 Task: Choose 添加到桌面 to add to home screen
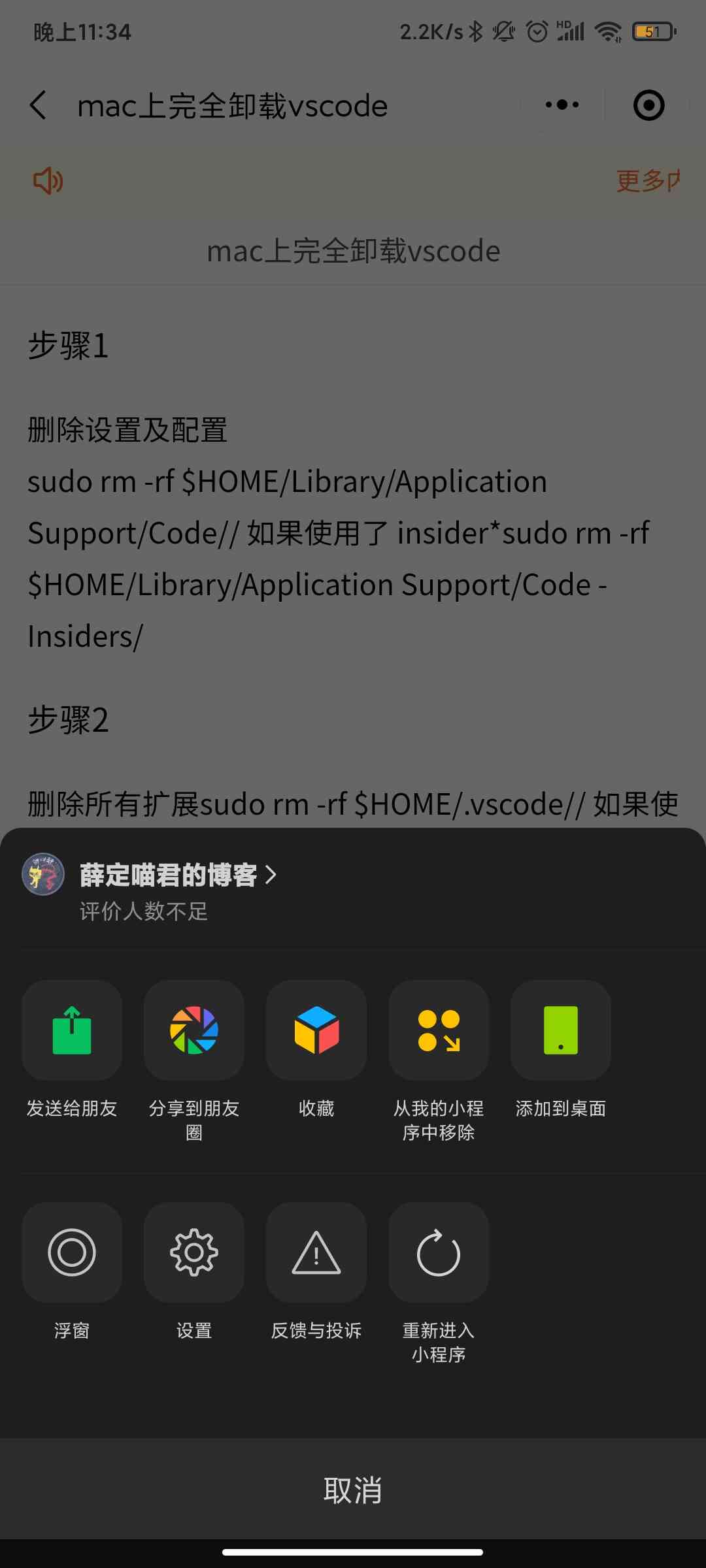point(561,1030)
